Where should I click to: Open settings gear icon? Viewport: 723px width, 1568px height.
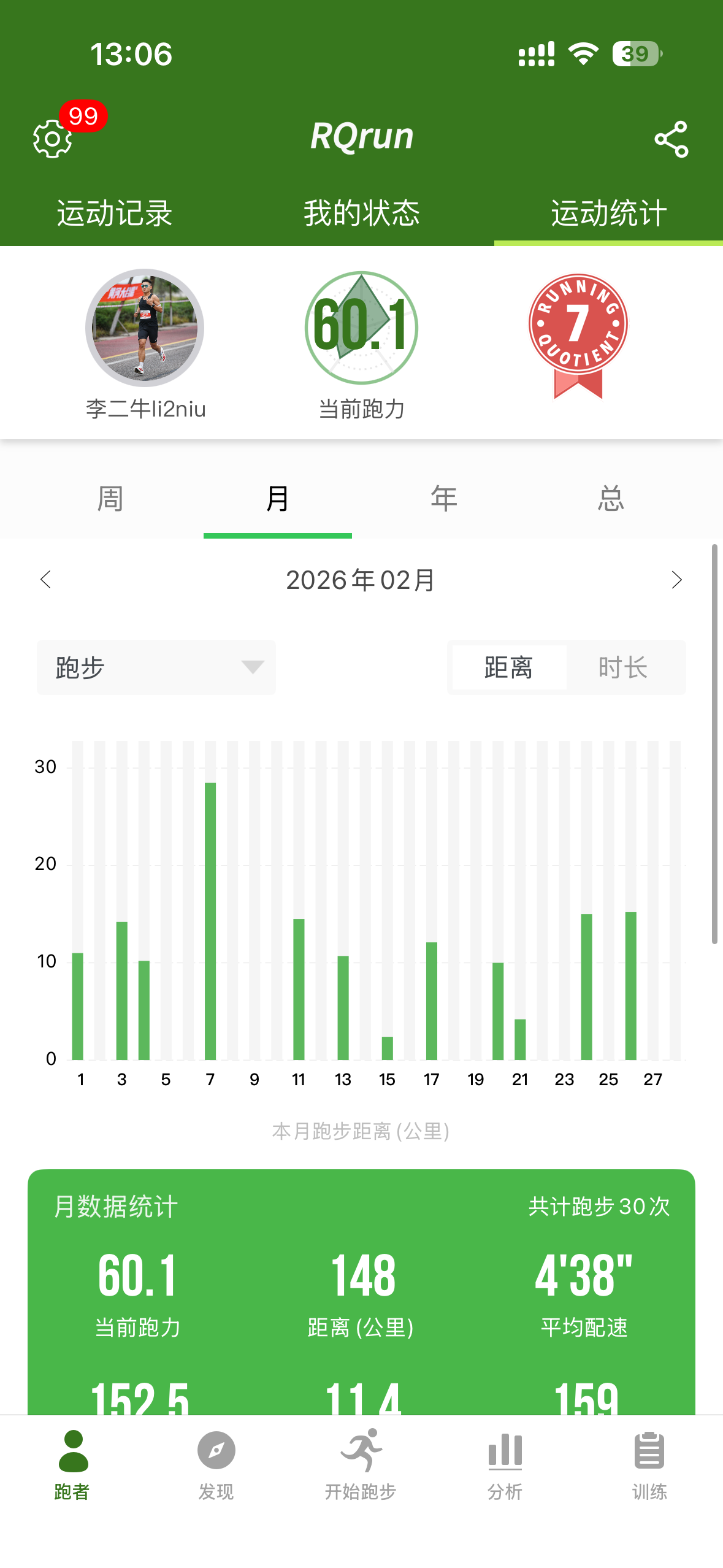pos(53,139)
